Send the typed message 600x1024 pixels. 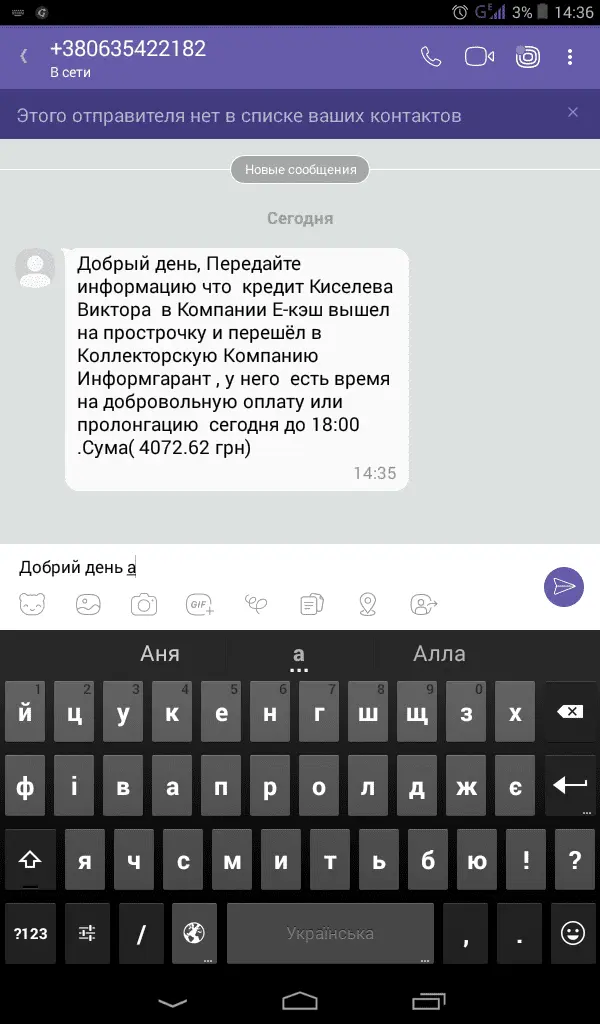point(563,586)
